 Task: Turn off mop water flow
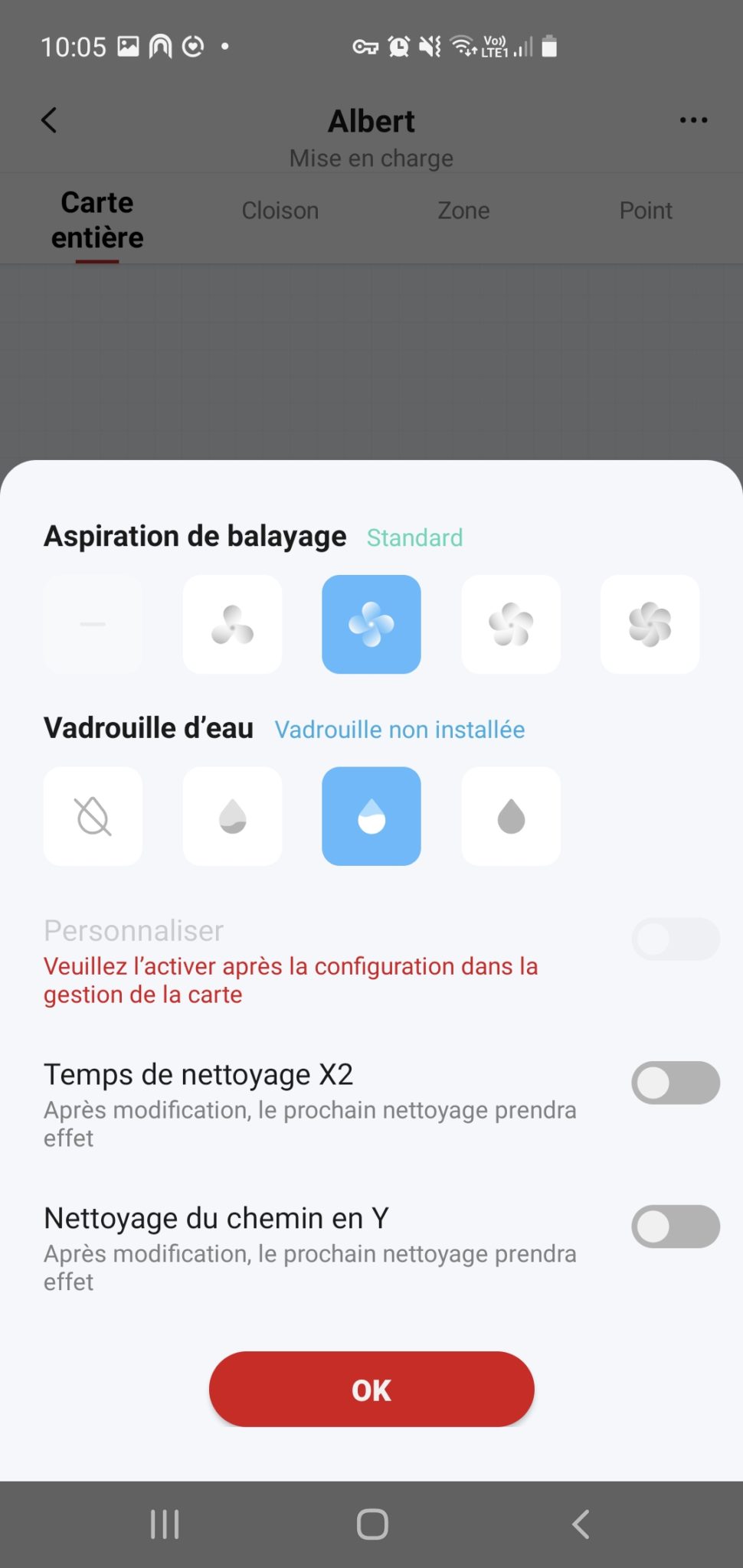(93, 816)
